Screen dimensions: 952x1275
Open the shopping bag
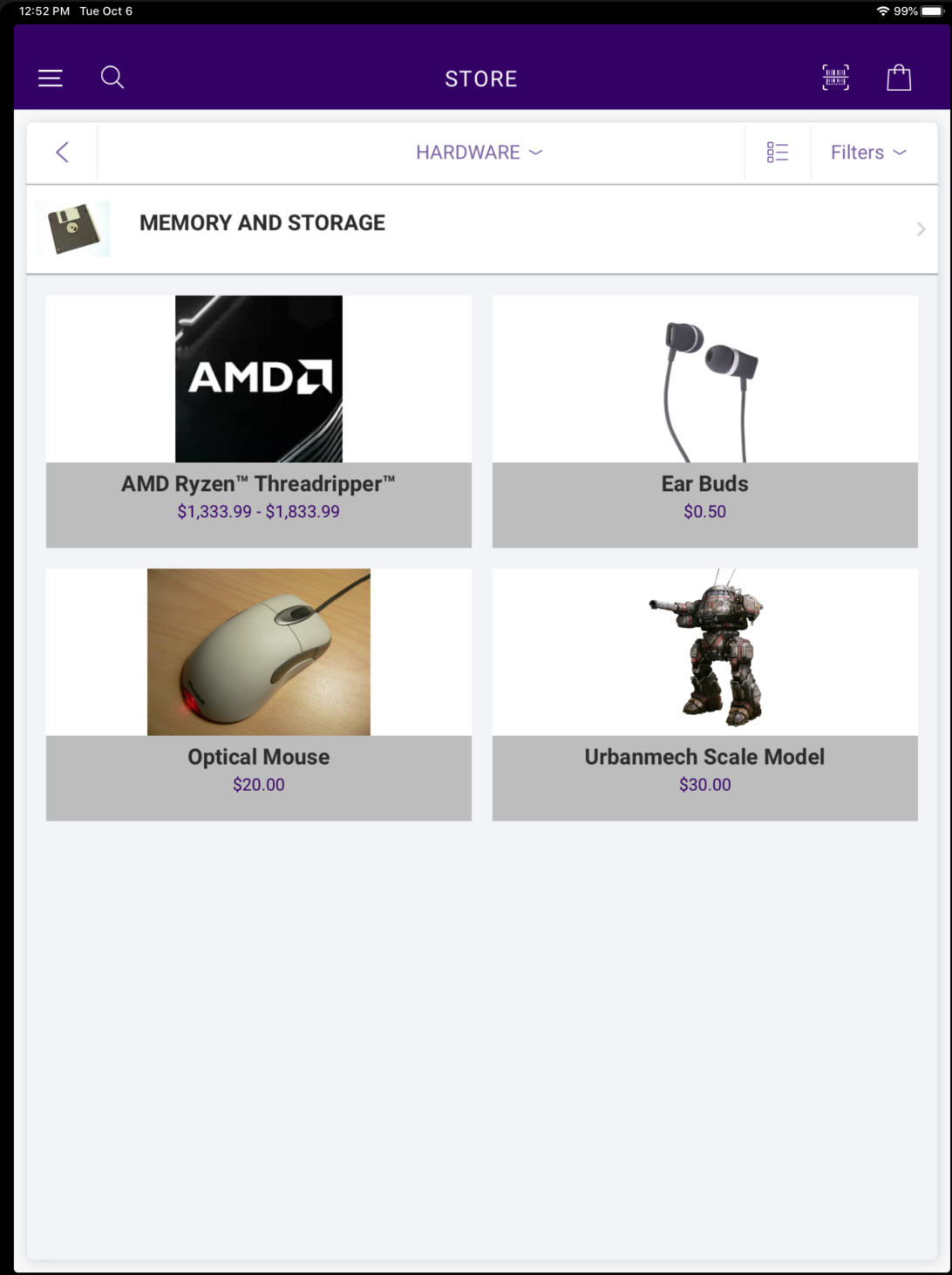899,78
